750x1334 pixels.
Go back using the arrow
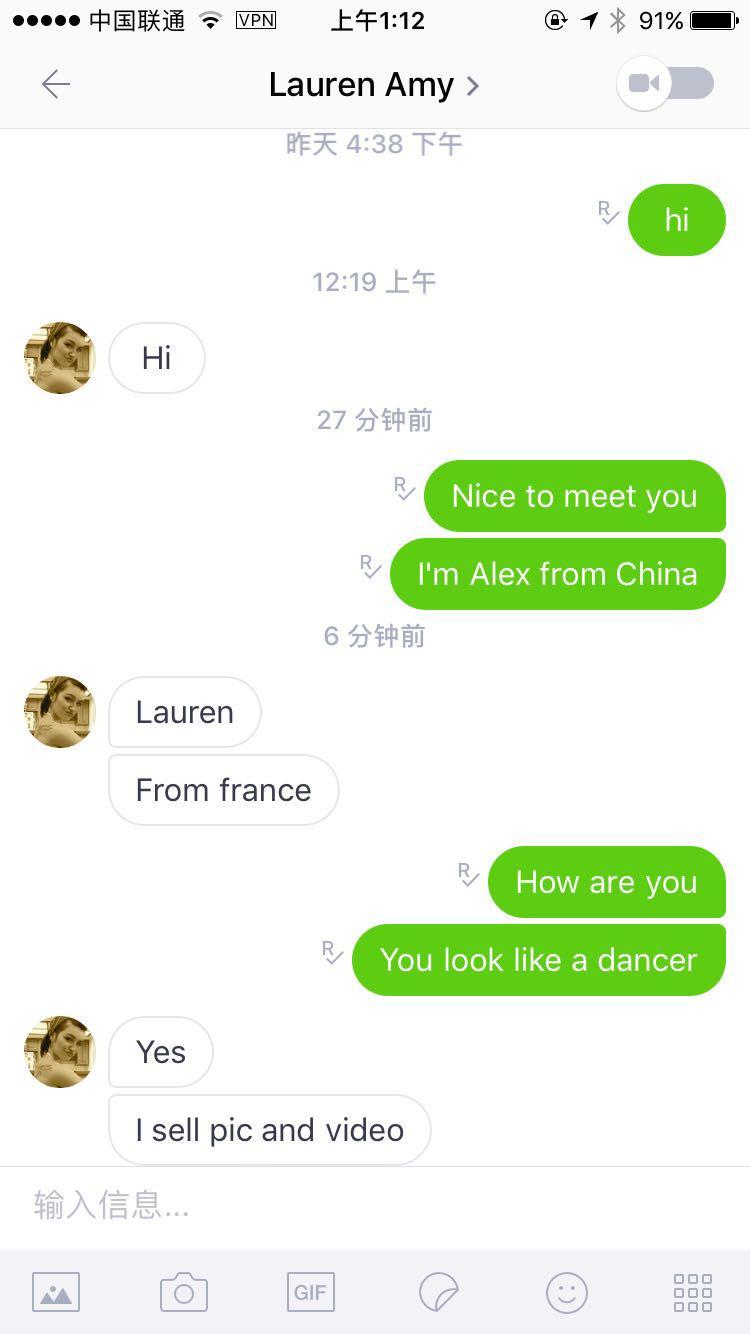(x=56, y=85)
